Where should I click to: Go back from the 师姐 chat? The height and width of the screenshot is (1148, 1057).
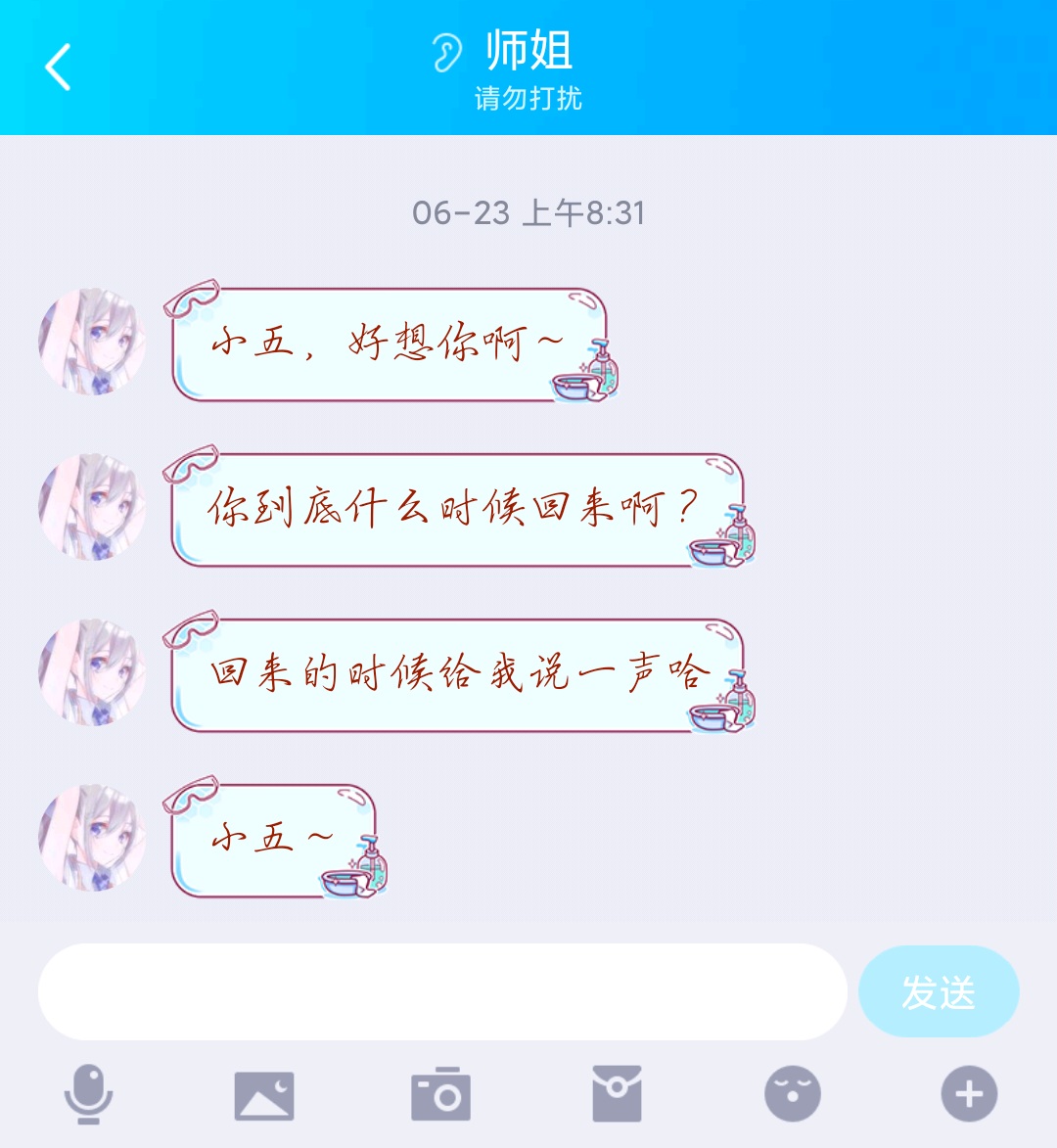[59, 68]
